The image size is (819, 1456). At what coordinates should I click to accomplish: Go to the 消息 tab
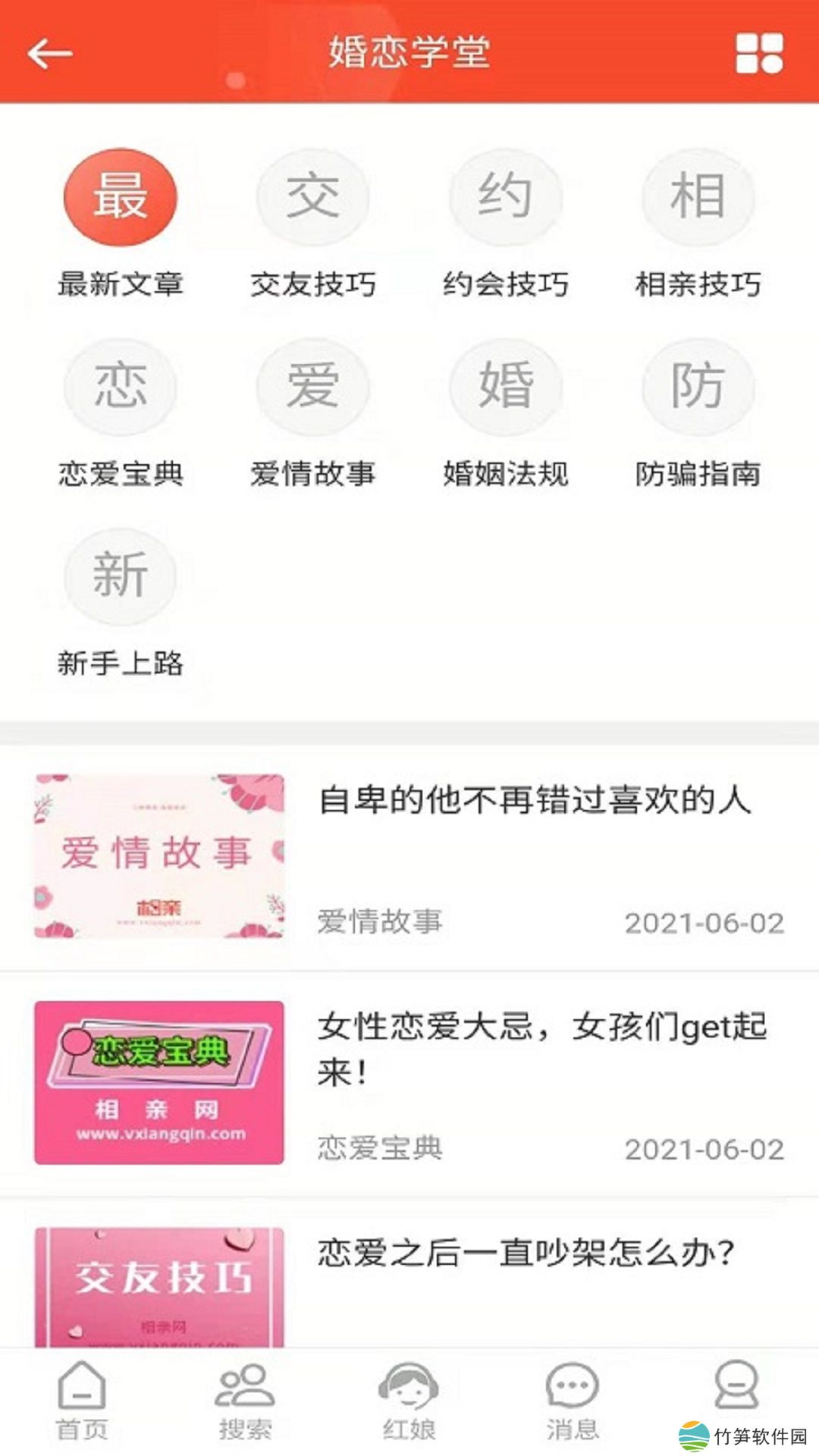(x=573, y=1401)
